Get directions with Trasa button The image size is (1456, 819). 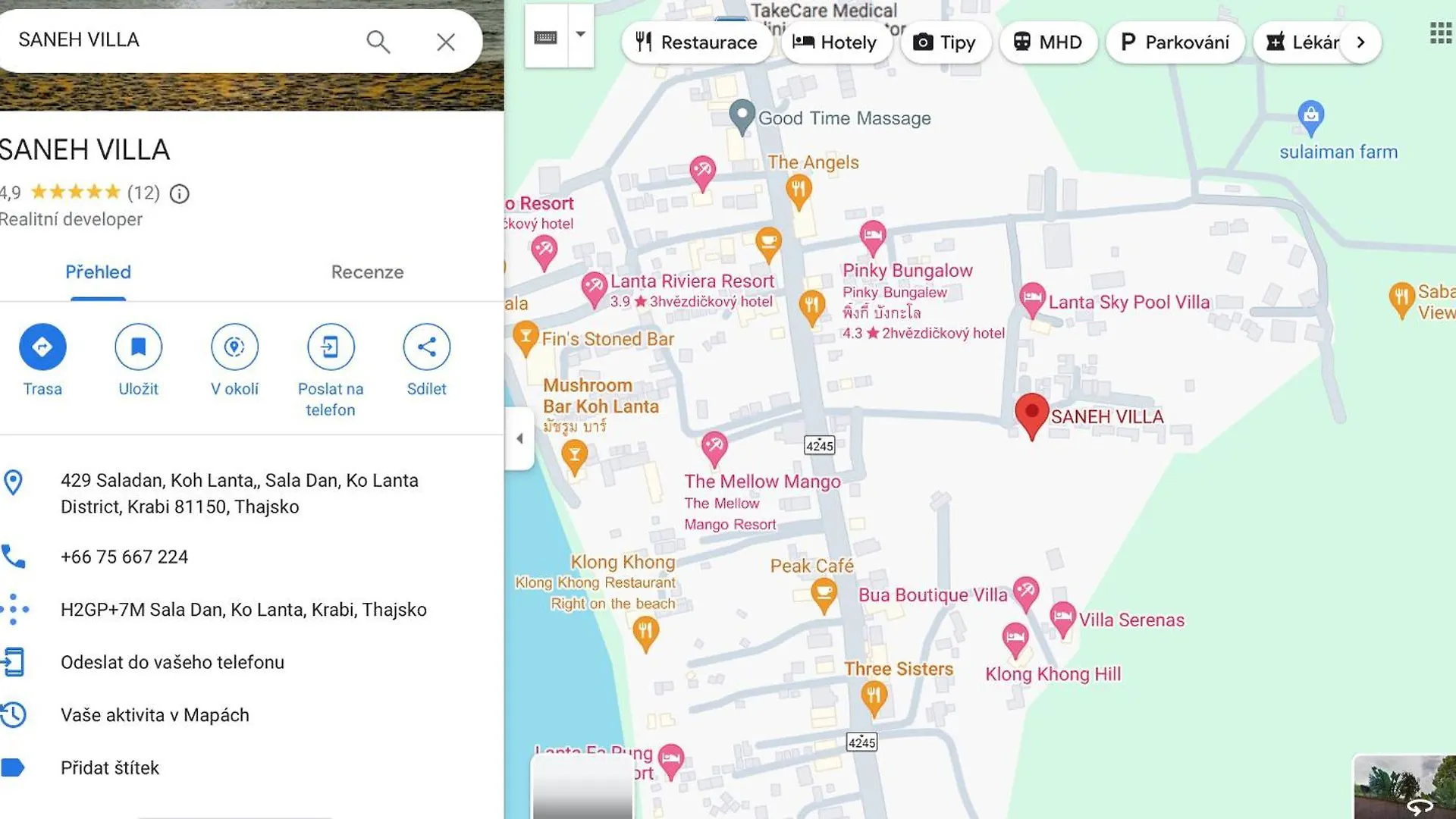pos(42,347)
